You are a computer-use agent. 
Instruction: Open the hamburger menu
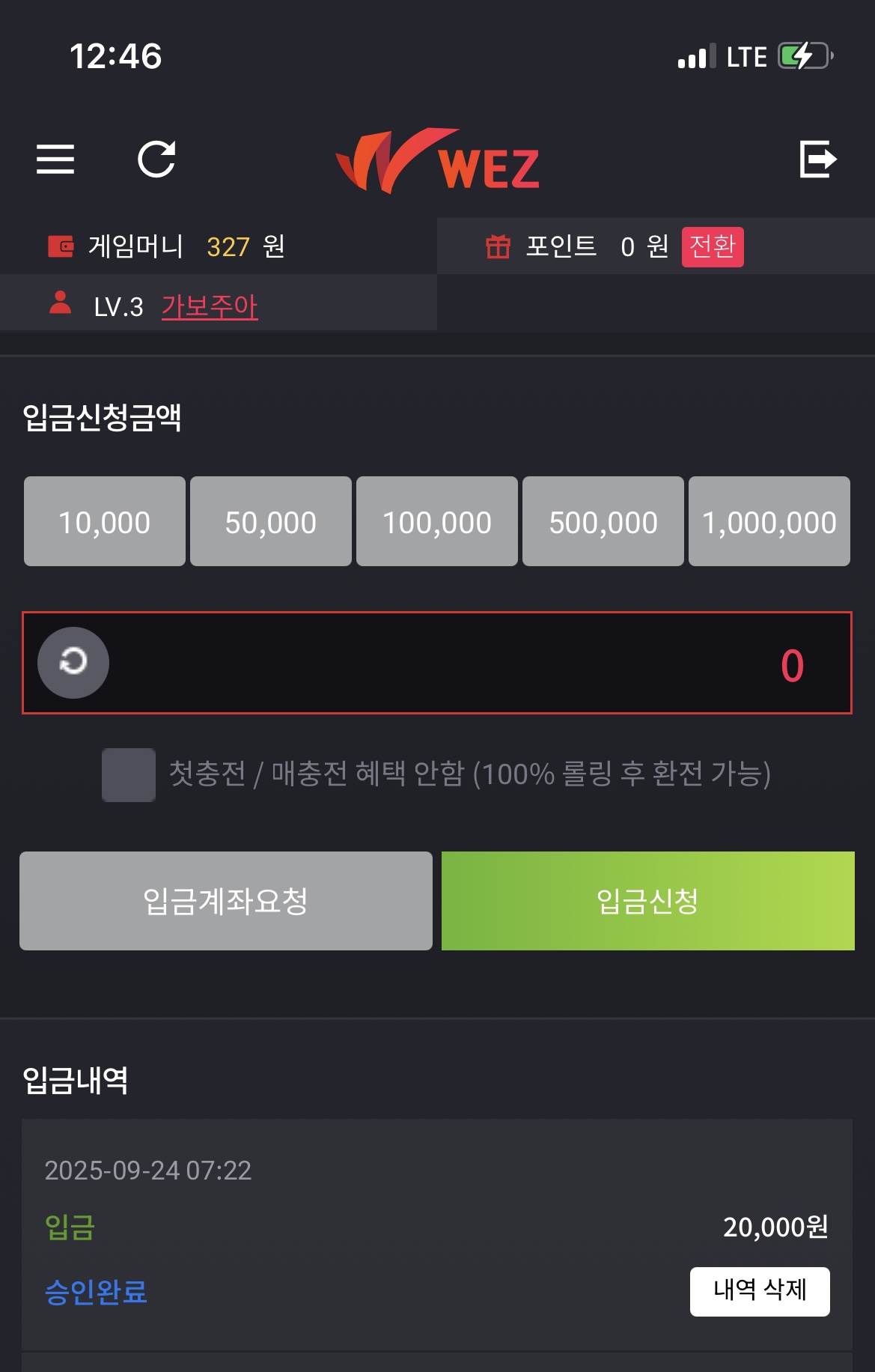pyautogui.click(x=55, y=160)
